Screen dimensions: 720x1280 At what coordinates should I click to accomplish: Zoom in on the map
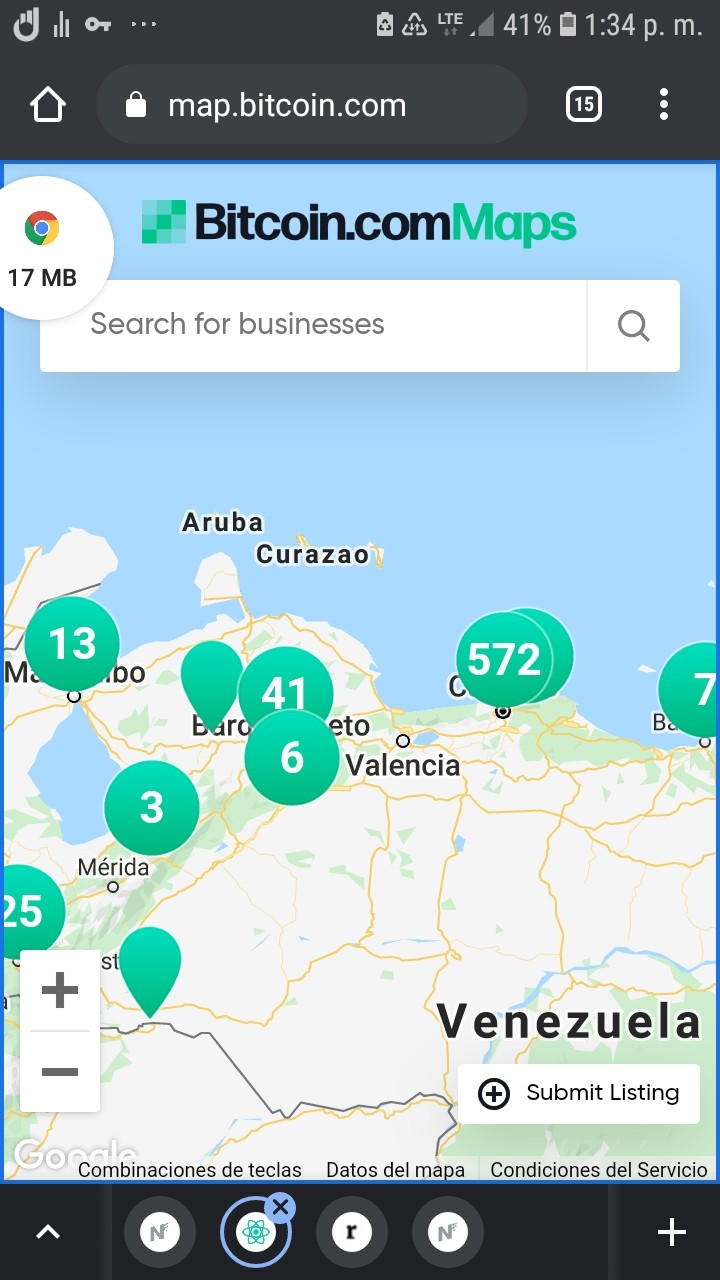click(60, 991)
